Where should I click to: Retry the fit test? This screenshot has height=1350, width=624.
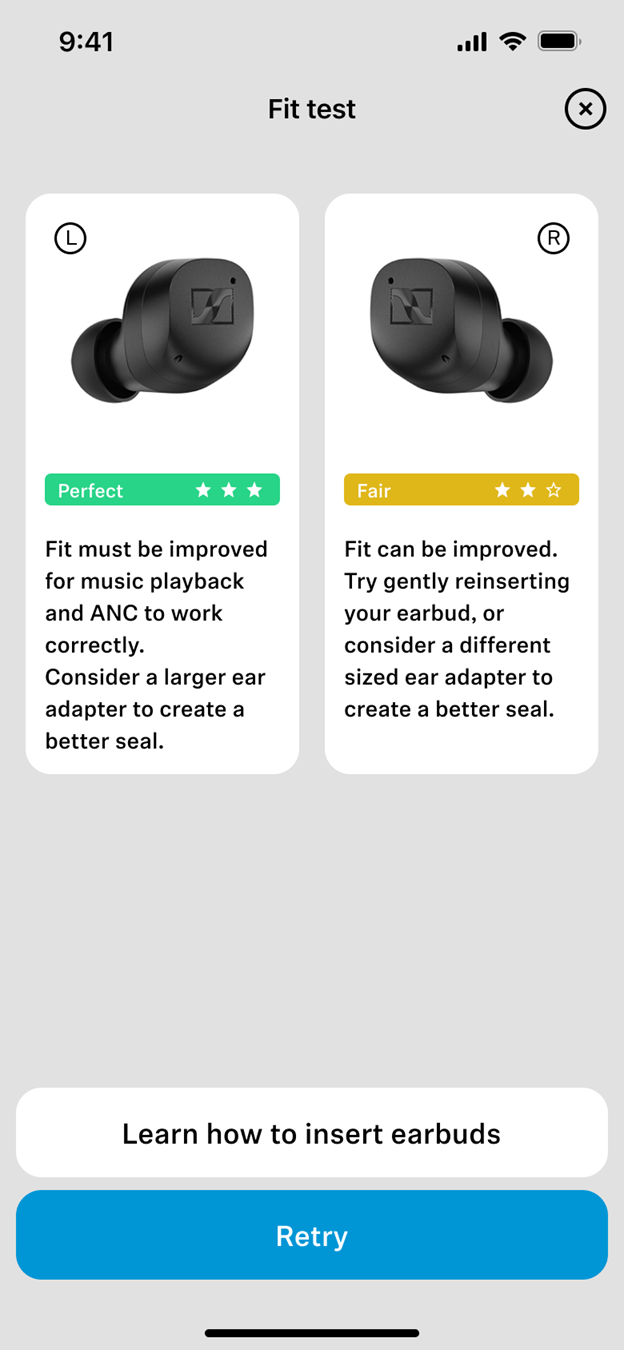[x=312, y=1236]
